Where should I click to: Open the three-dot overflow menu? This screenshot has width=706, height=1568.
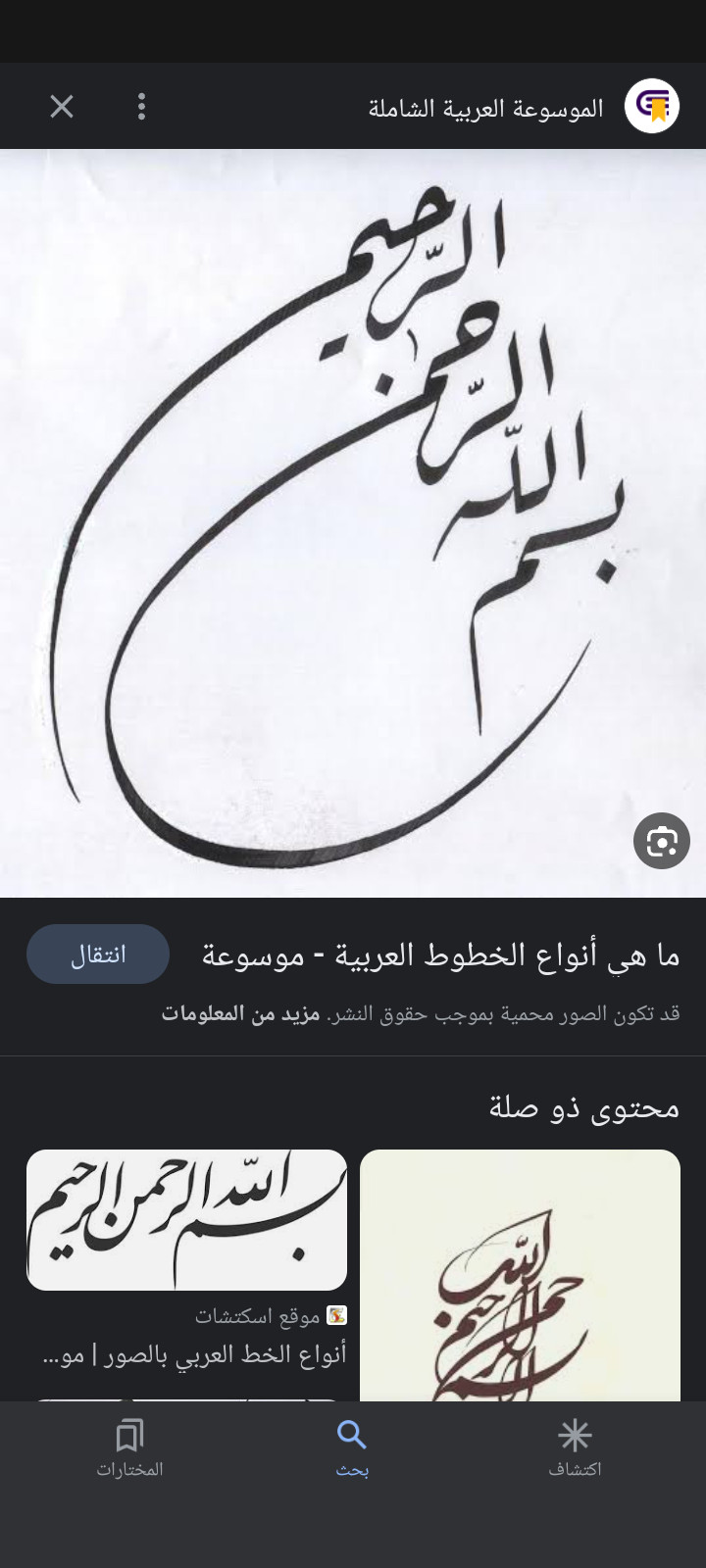142,107
